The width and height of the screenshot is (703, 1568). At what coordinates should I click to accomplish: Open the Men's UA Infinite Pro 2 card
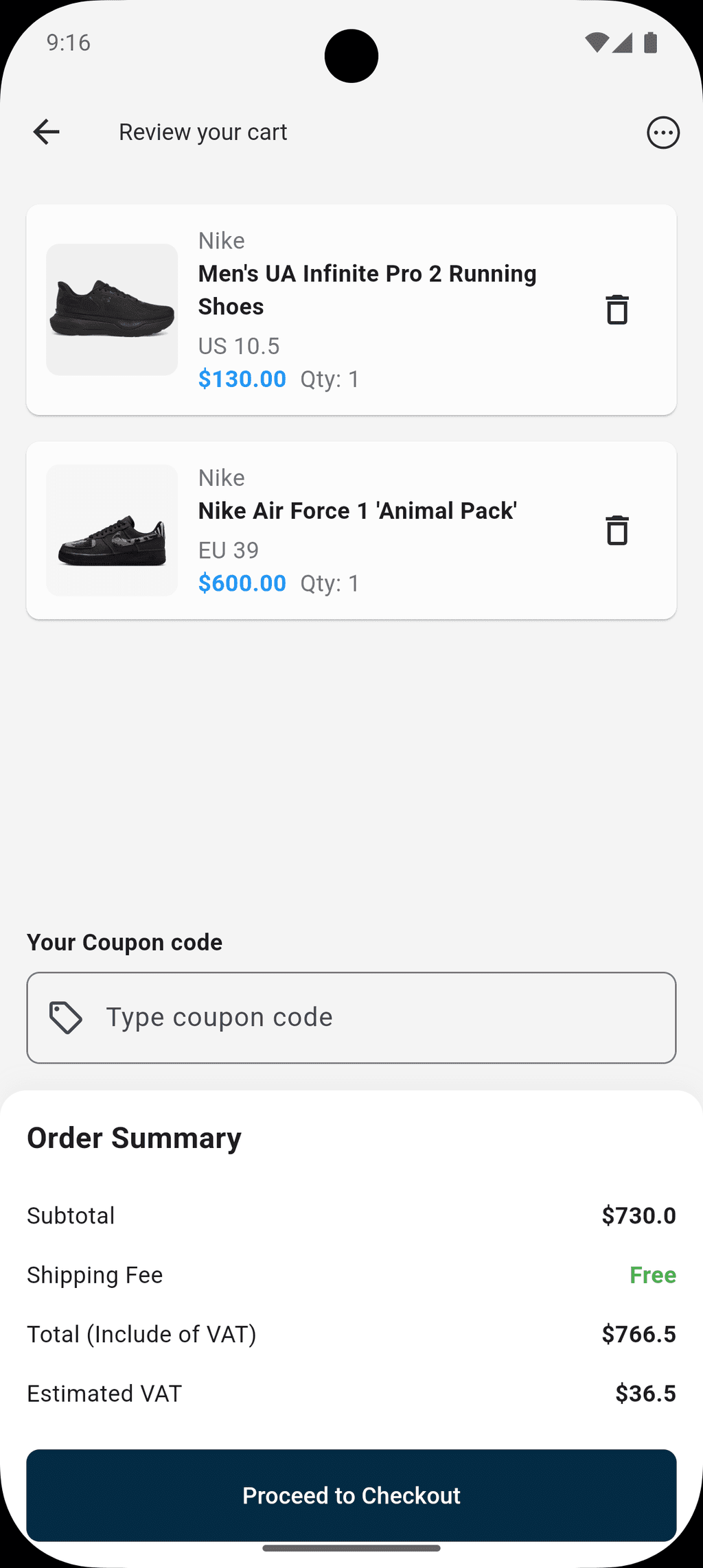tap(351, 309)
